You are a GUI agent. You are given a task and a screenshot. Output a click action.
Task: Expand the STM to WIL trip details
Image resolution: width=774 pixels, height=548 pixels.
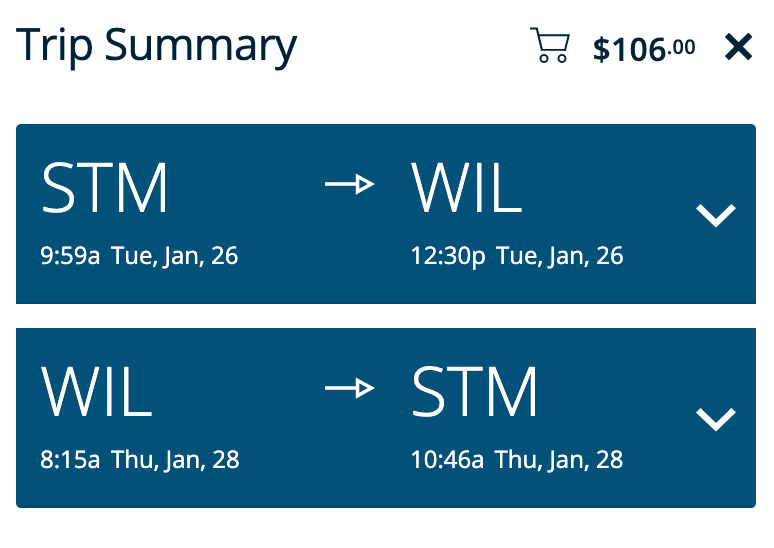(x=716, y=214)
